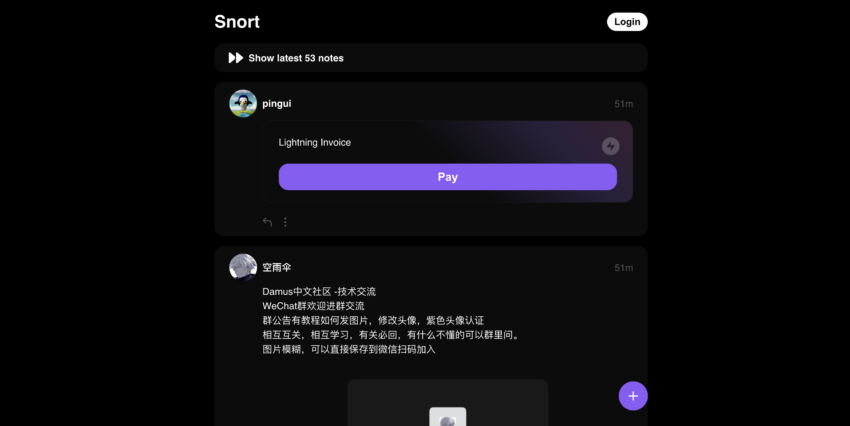Open pingui's profile avatar
850x426 pixels.
tap(243, 103)
